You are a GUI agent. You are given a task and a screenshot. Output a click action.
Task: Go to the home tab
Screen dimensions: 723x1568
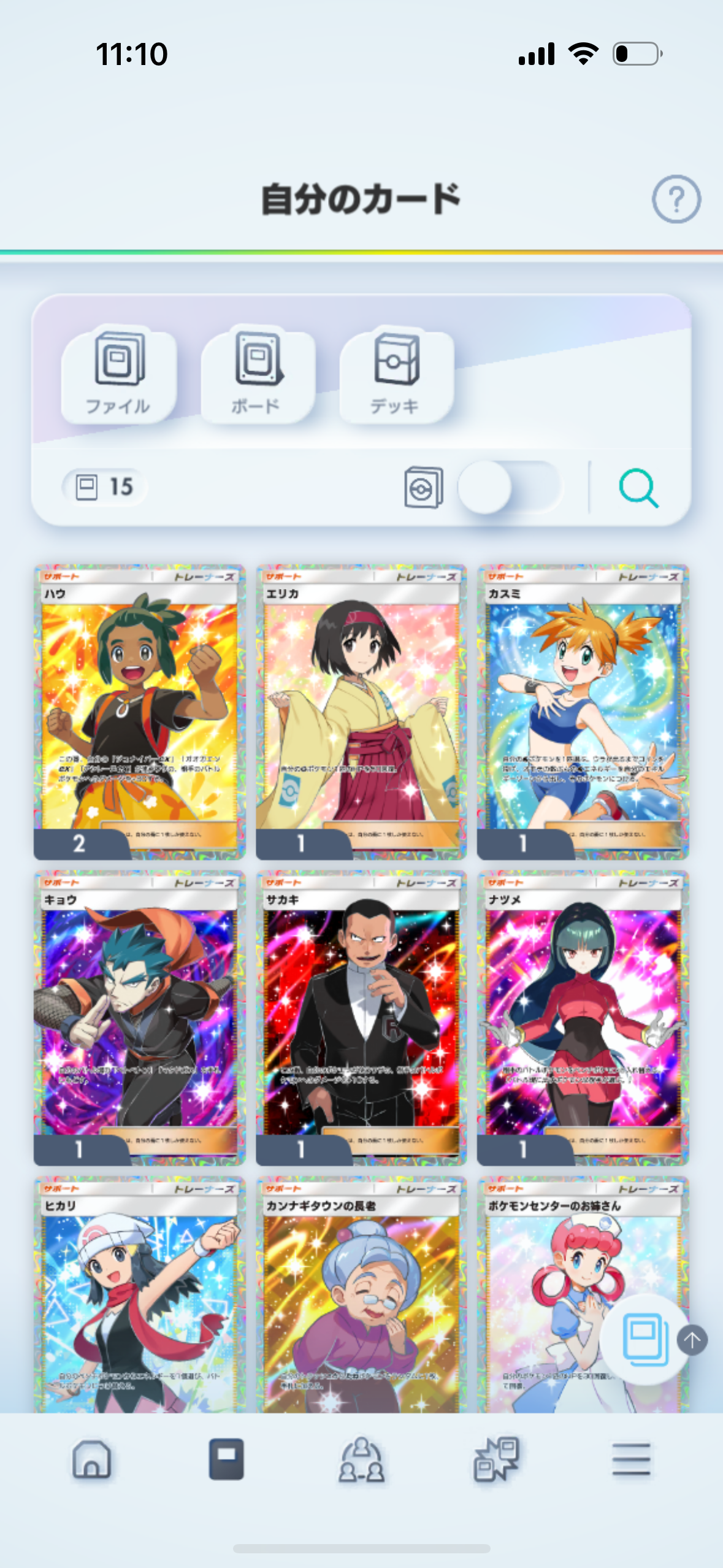point(92,1459)
